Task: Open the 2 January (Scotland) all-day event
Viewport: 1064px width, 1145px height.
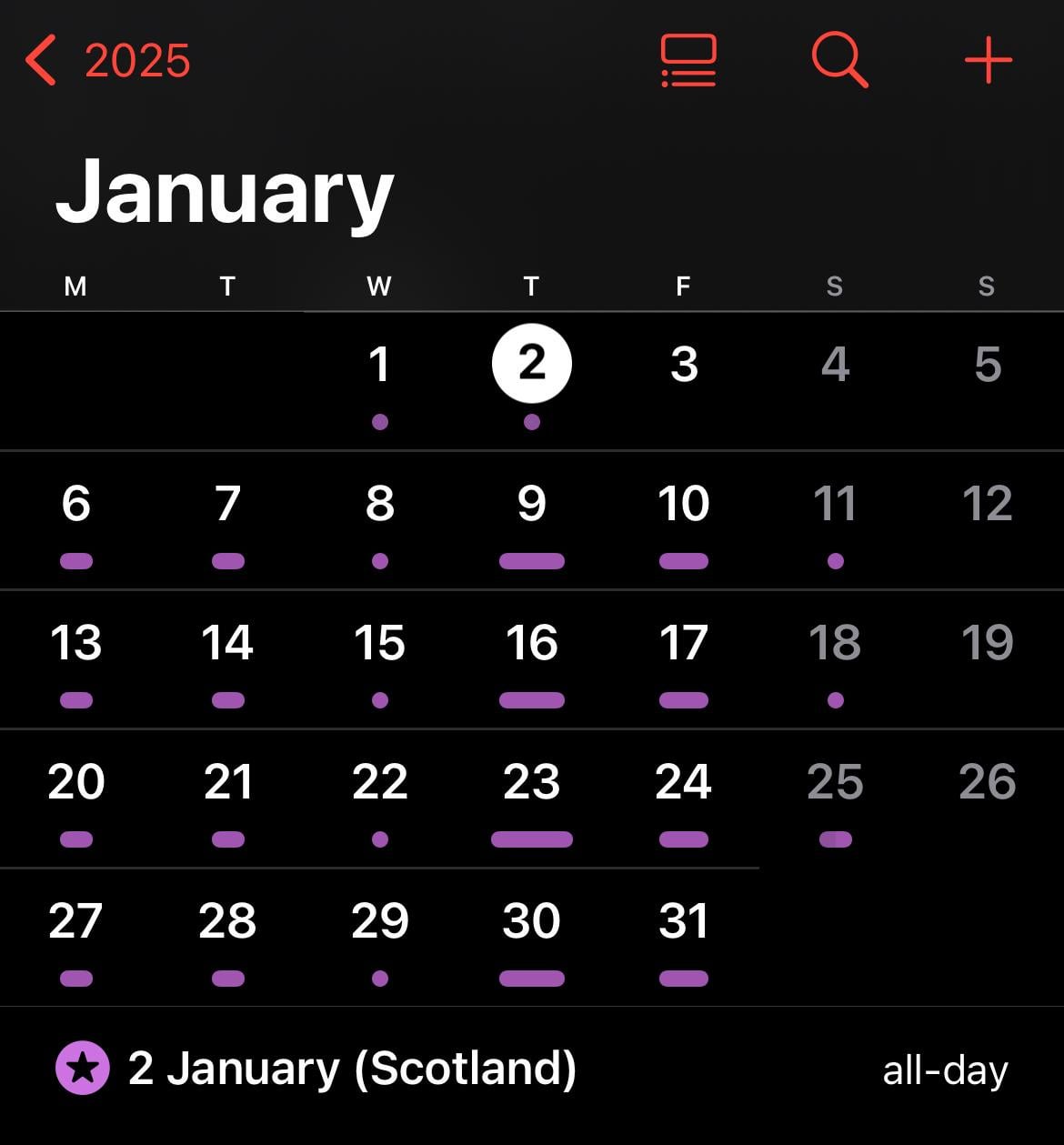Action: [x=532, y=1069]
